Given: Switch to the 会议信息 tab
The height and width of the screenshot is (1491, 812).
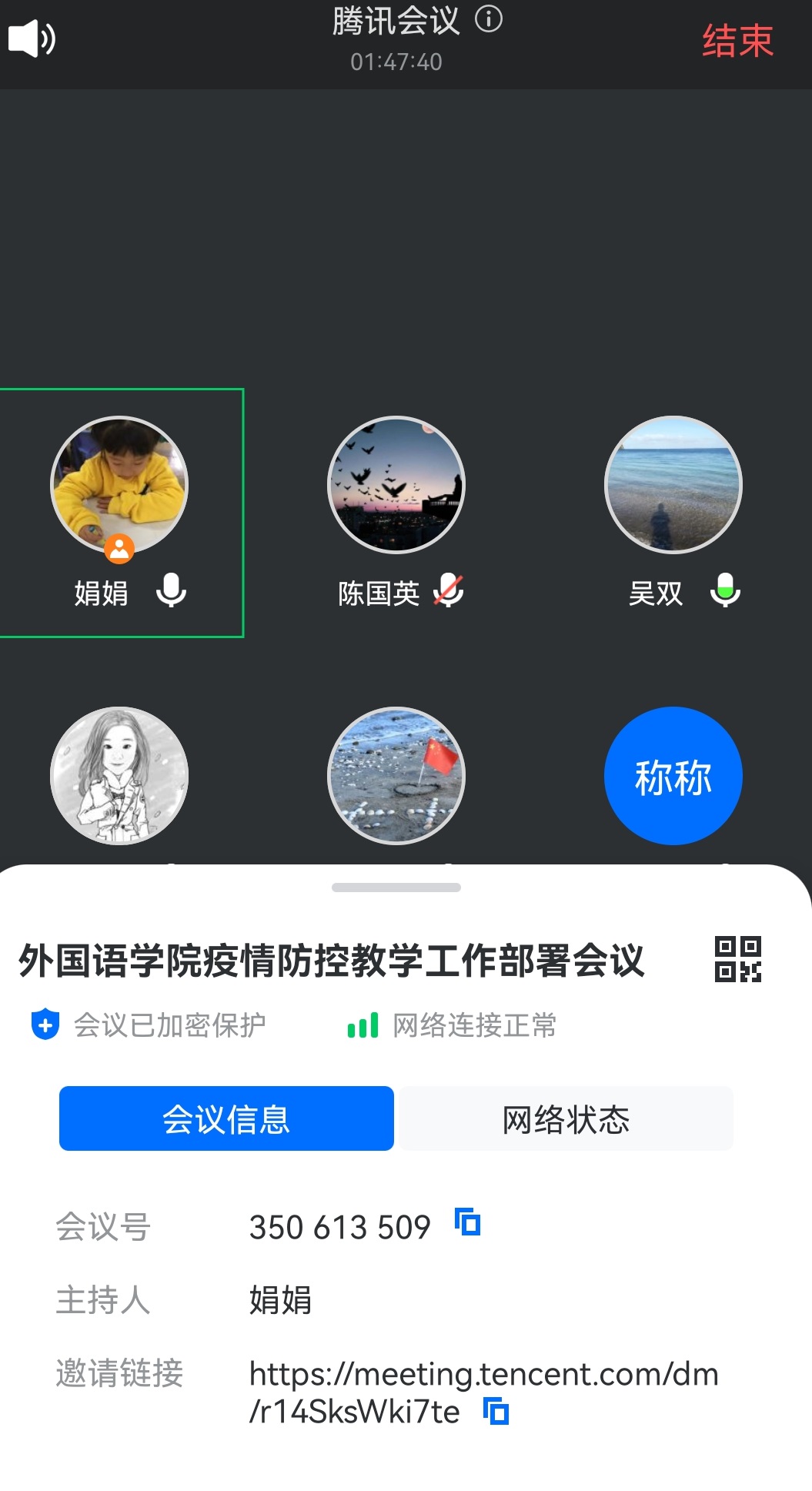Looking at the screenshot, I should tap(226, 1118).
